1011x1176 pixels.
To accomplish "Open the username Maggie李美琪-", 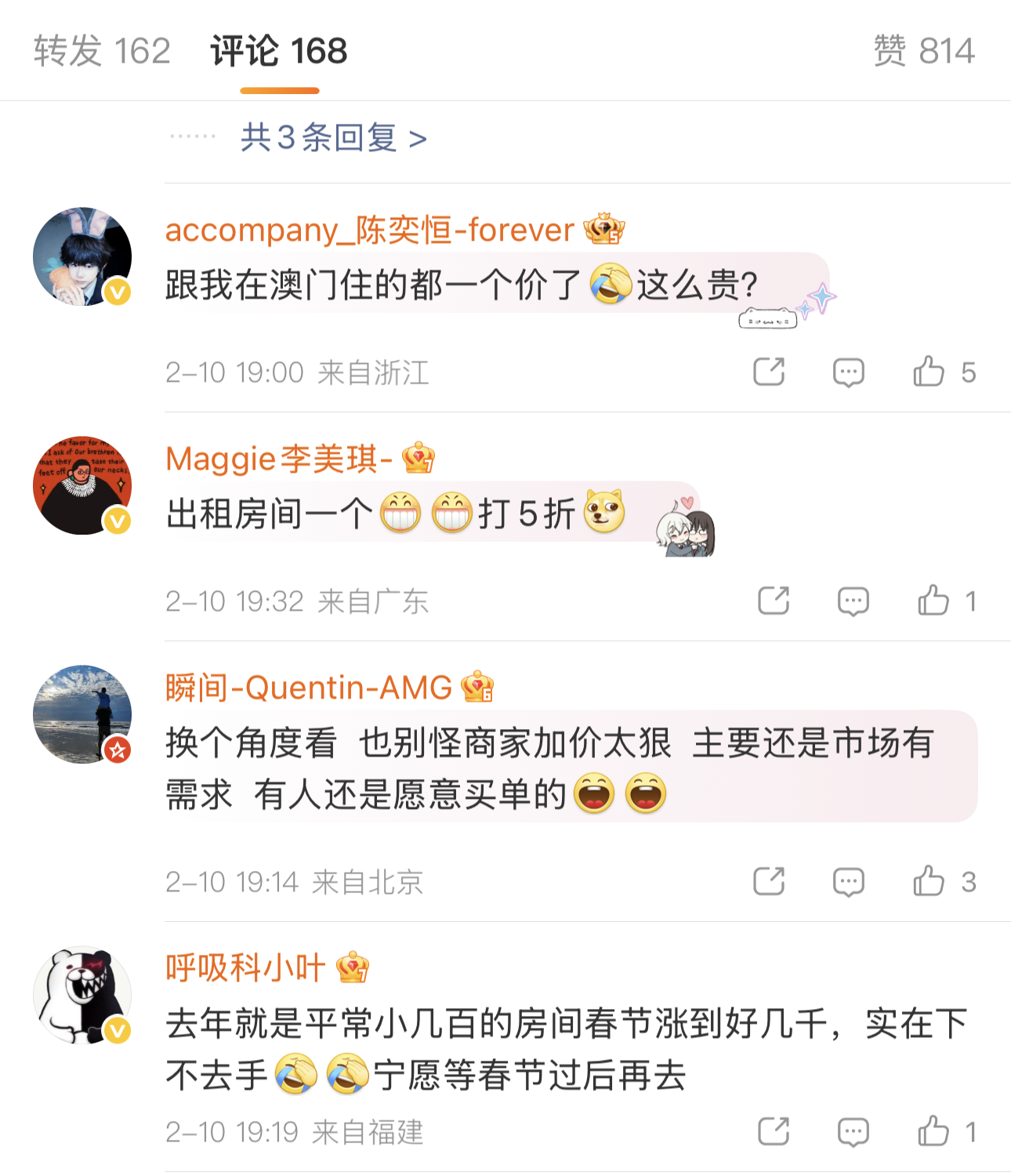I will (279, 459).
